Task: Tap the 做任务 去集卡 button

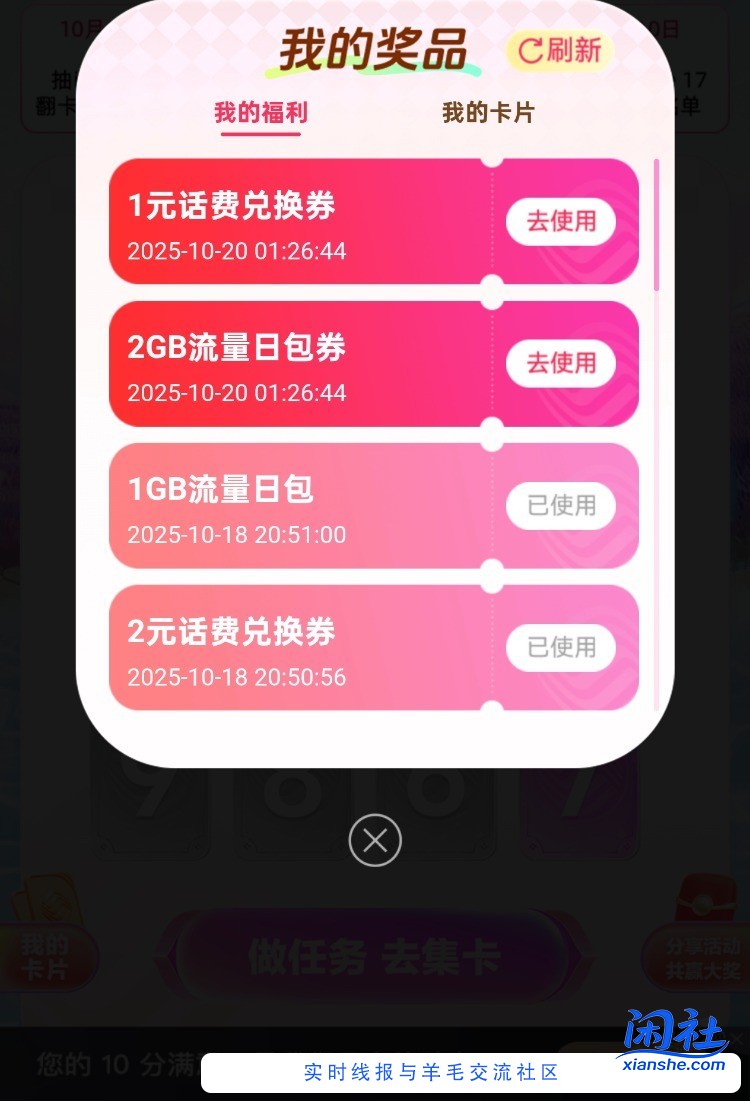Action: tap(374, 955)
